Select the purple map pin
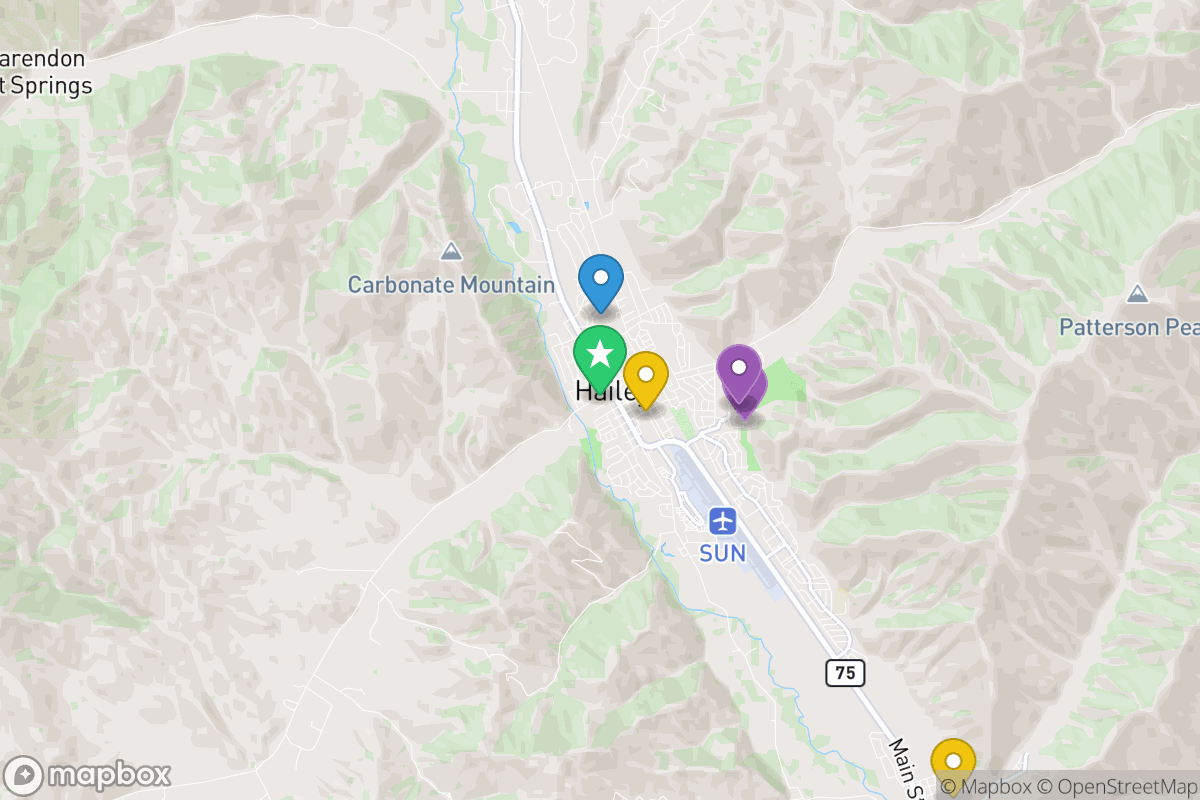1200x800 pixels. pos(739,369)
